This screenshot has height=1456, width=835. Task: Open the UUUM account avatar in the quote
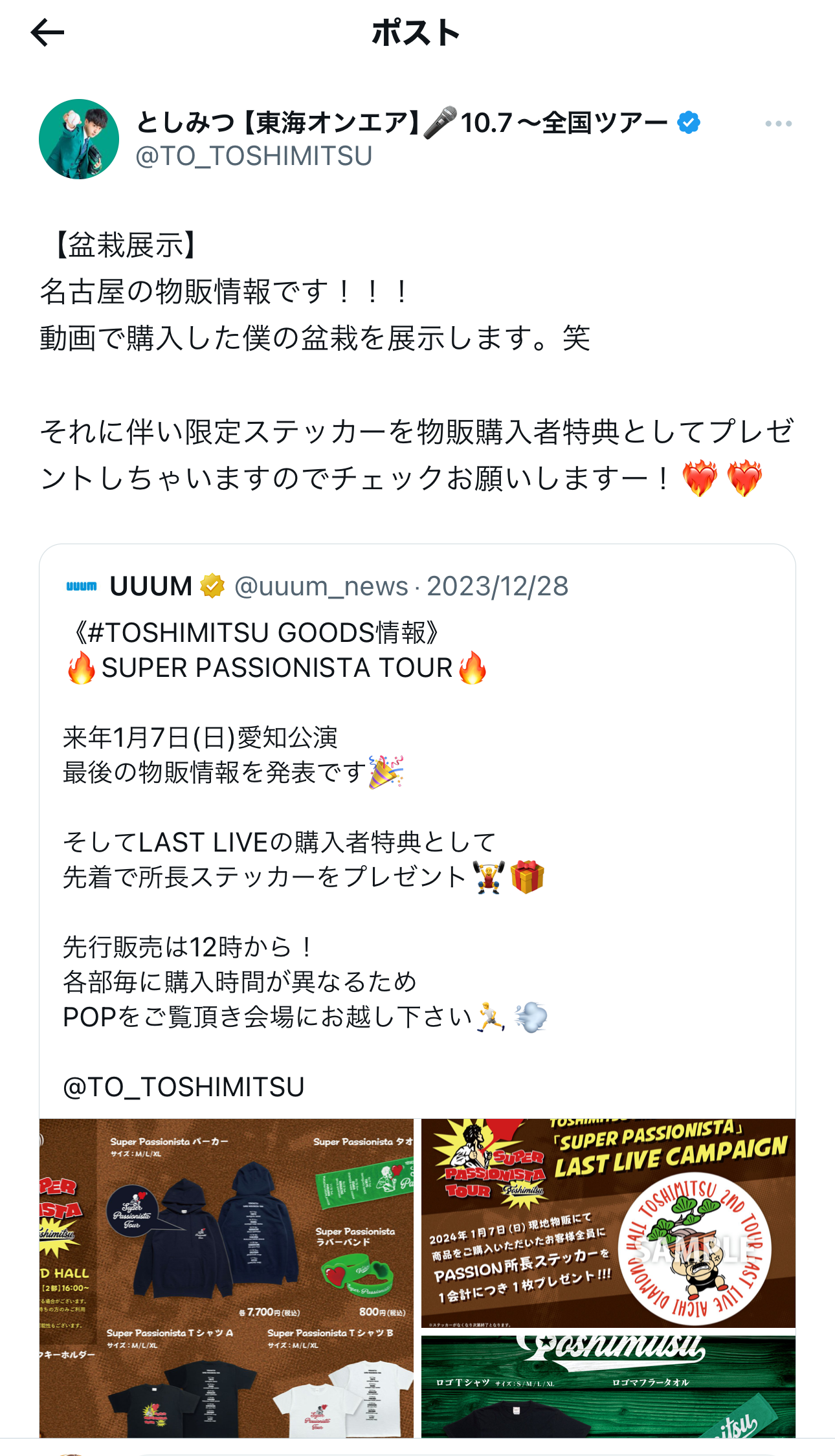[82, 586]
